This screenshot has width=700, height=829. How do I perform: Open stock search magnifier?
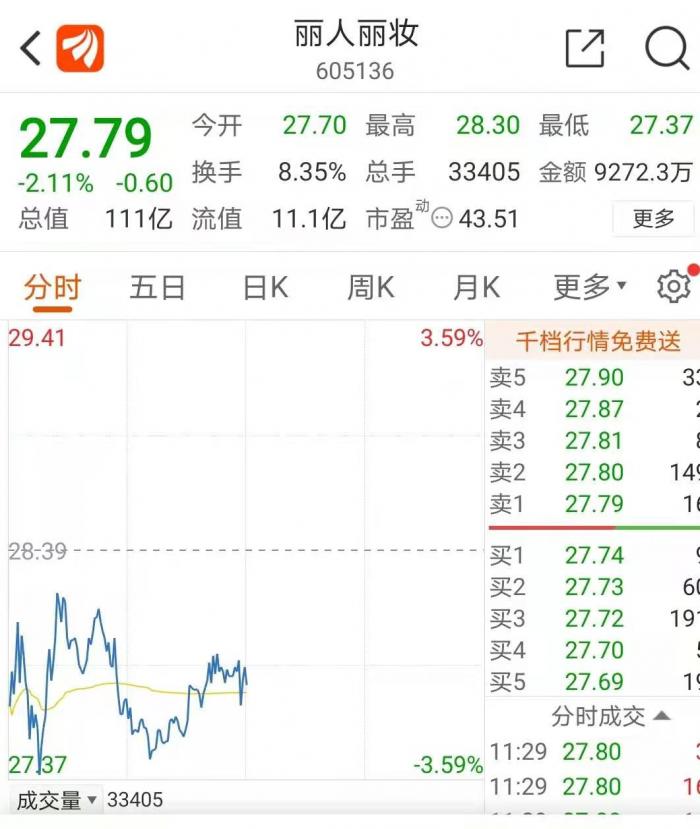pyautogui.click(x=666, y=48)
